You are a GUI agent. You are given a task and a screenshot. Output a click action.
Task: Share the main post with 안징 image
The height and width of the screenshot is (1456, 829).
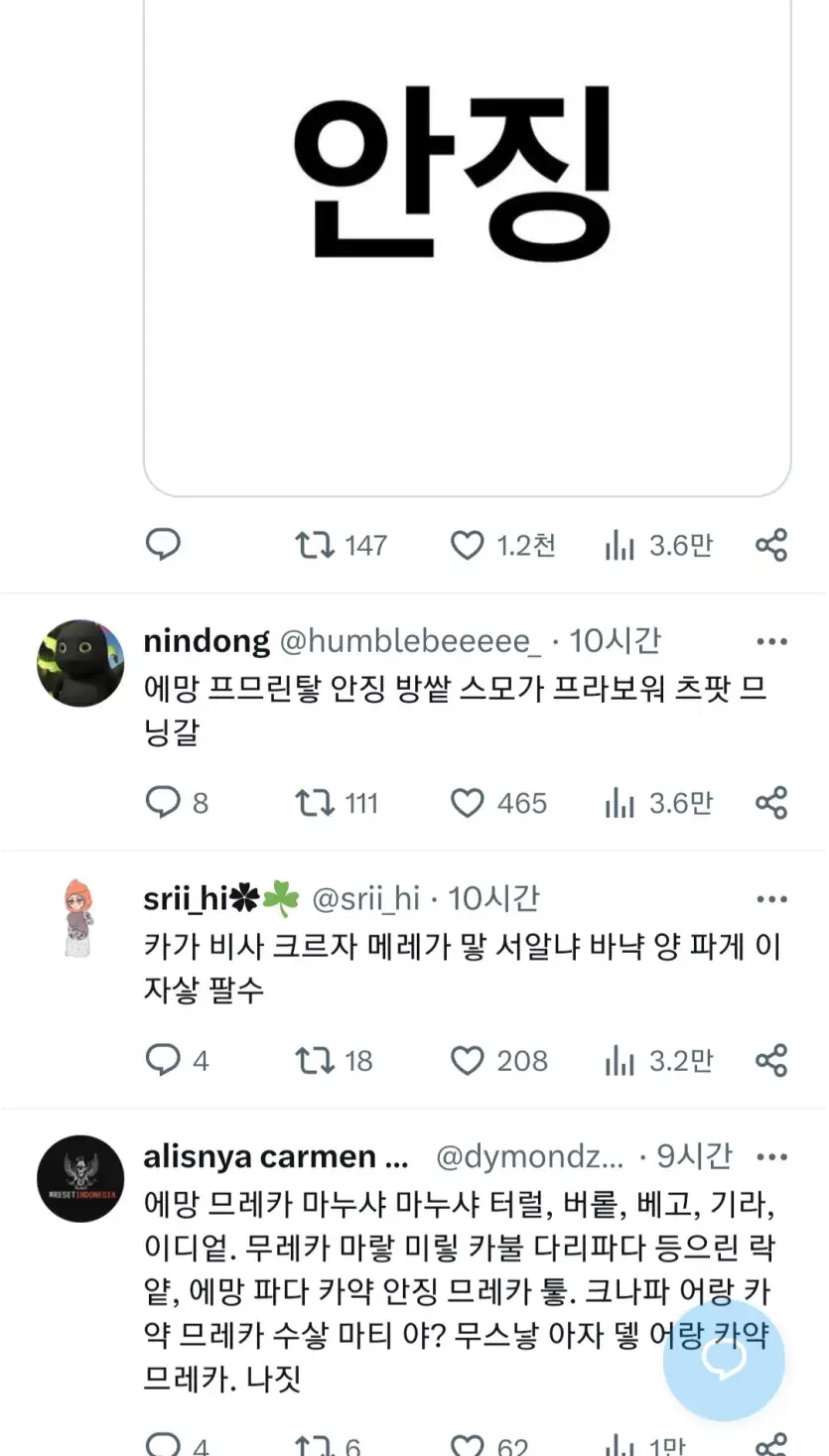coord(771,545)
